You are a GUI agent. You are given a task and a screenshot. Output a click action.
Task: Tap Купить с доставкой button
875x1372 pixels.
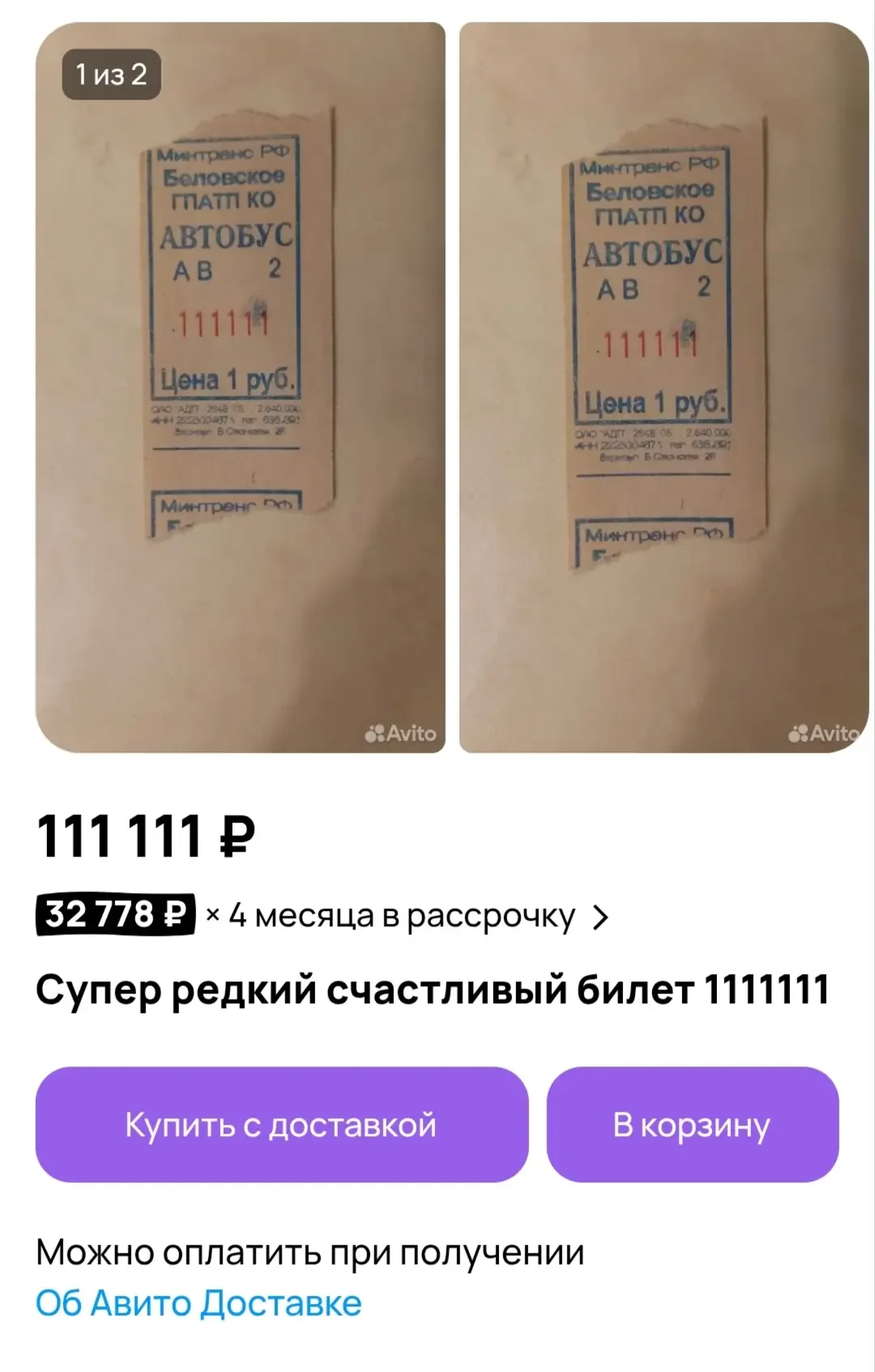[281, 1125]
